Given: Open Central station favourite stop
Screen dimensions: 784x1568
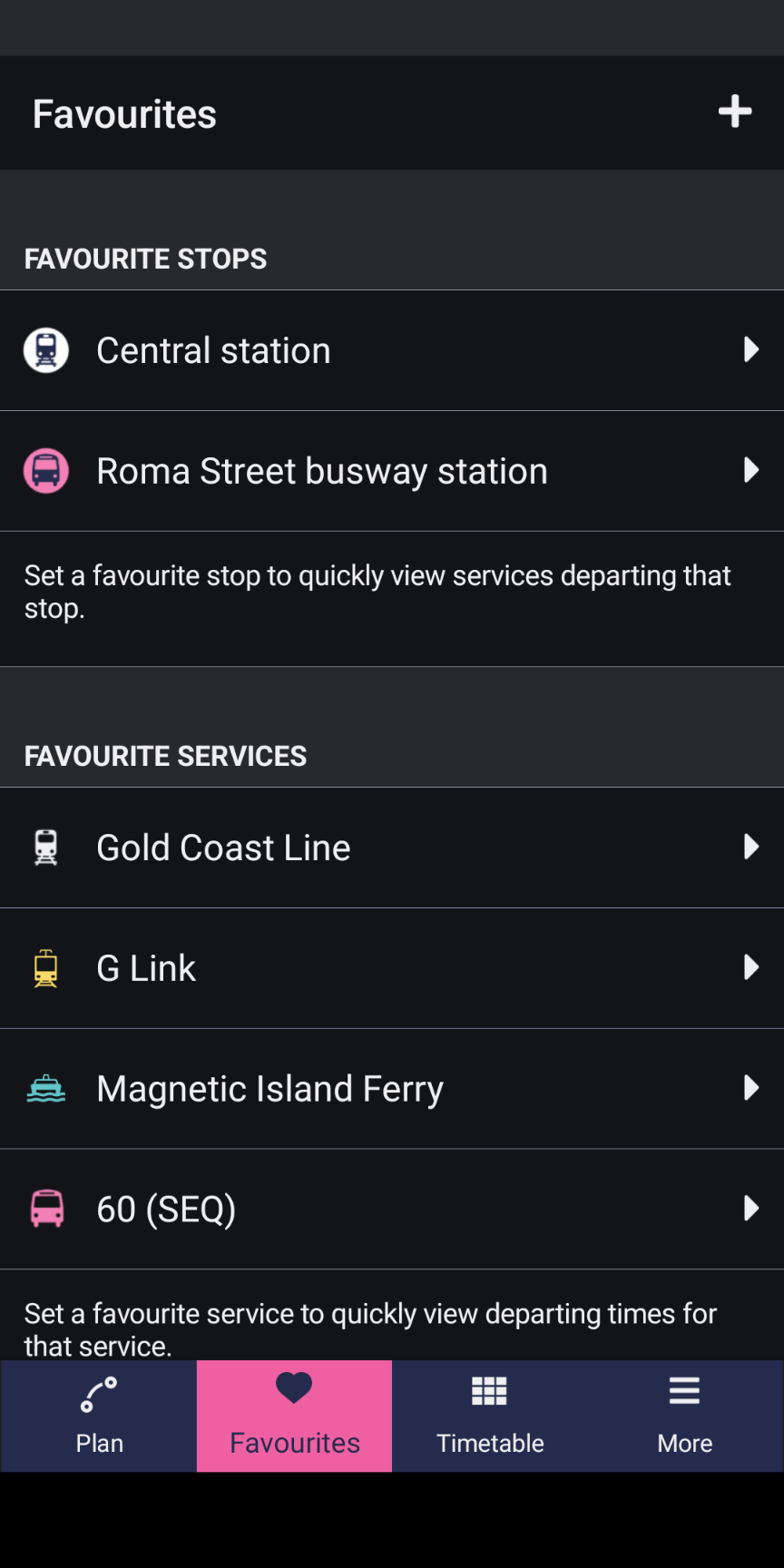Looking at the screenshot, I should point(392,350).
